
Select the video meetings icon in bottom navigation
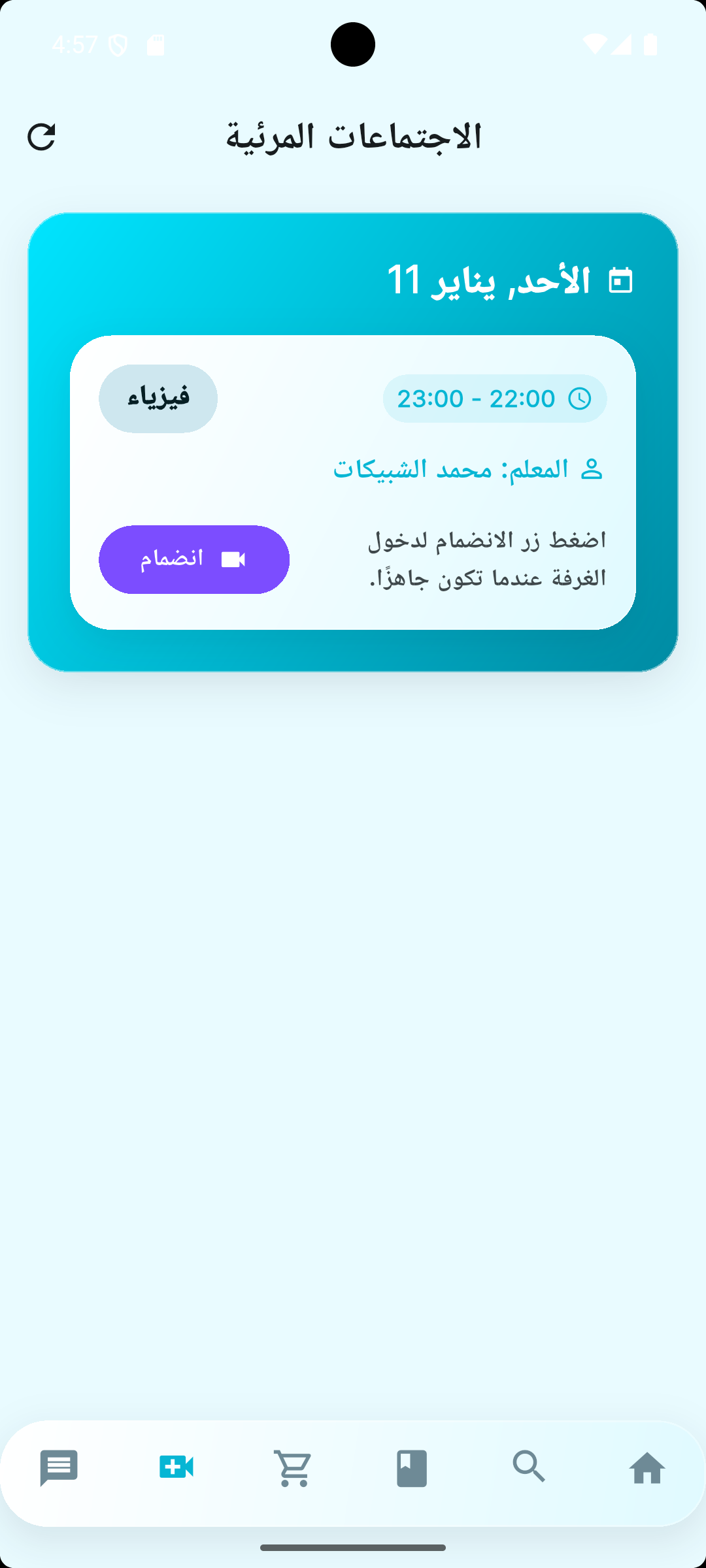pyautogui.click(x=176, y=1468)
